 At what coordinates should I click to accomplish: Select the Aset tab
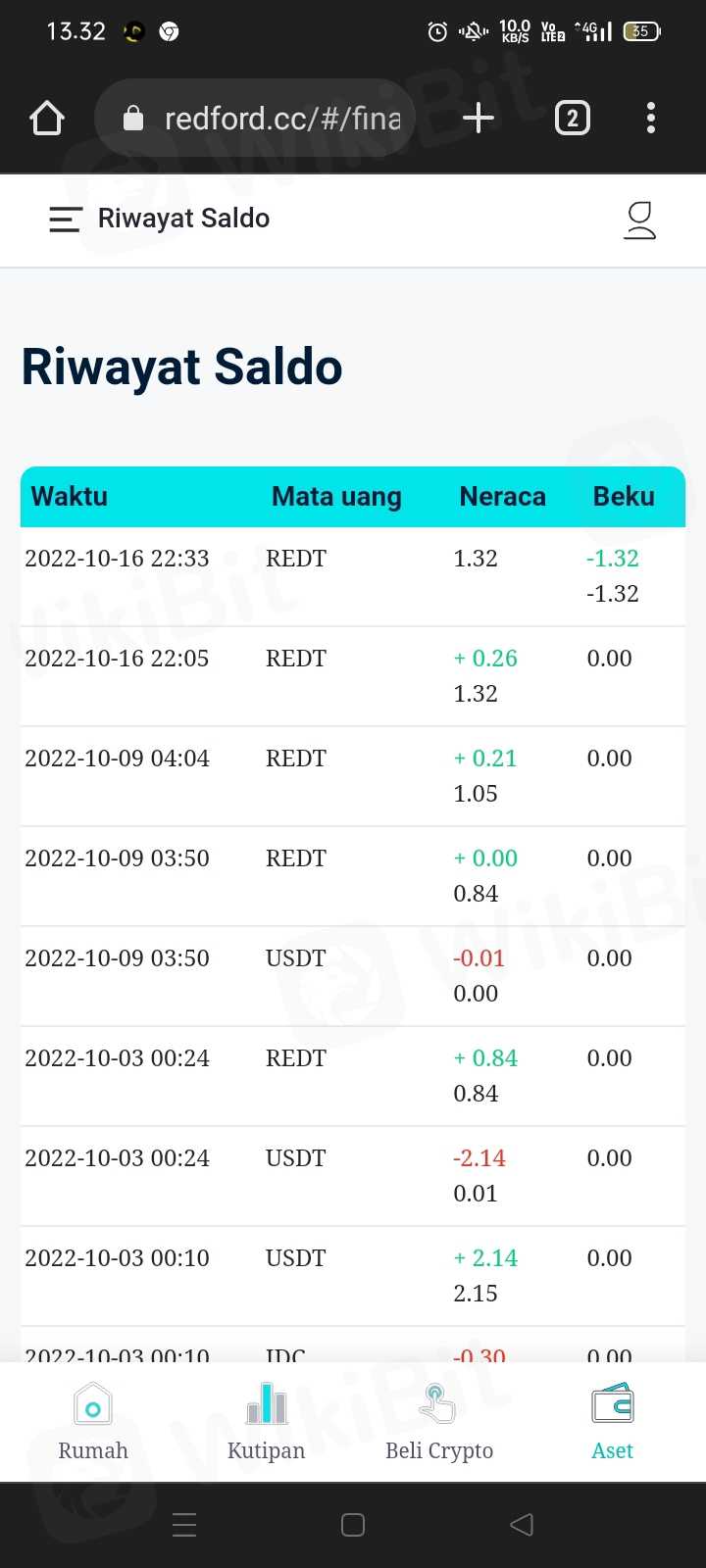613,1421
